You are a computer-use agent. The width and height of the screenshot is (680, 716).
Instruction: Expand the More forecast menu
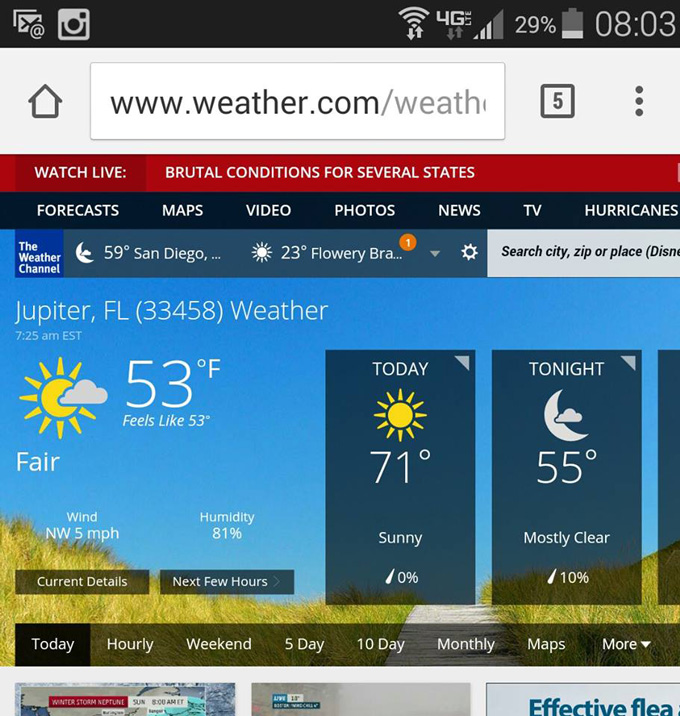[626, 644]
